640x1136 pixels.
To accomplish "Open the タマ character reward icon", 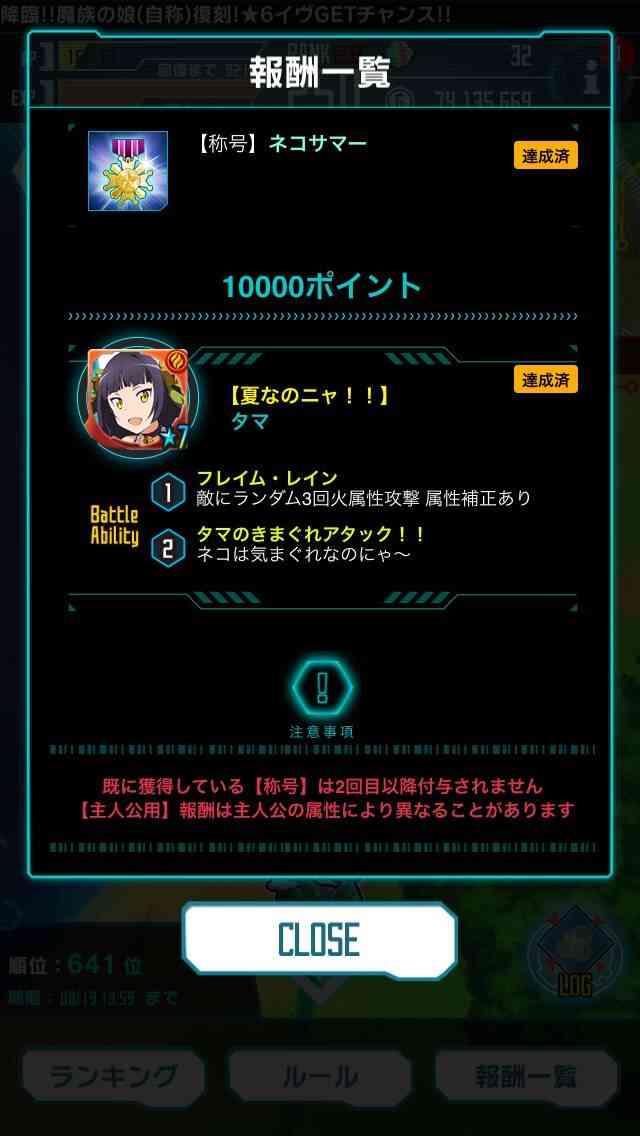I will pyautogui.click(x=138, y=399).
